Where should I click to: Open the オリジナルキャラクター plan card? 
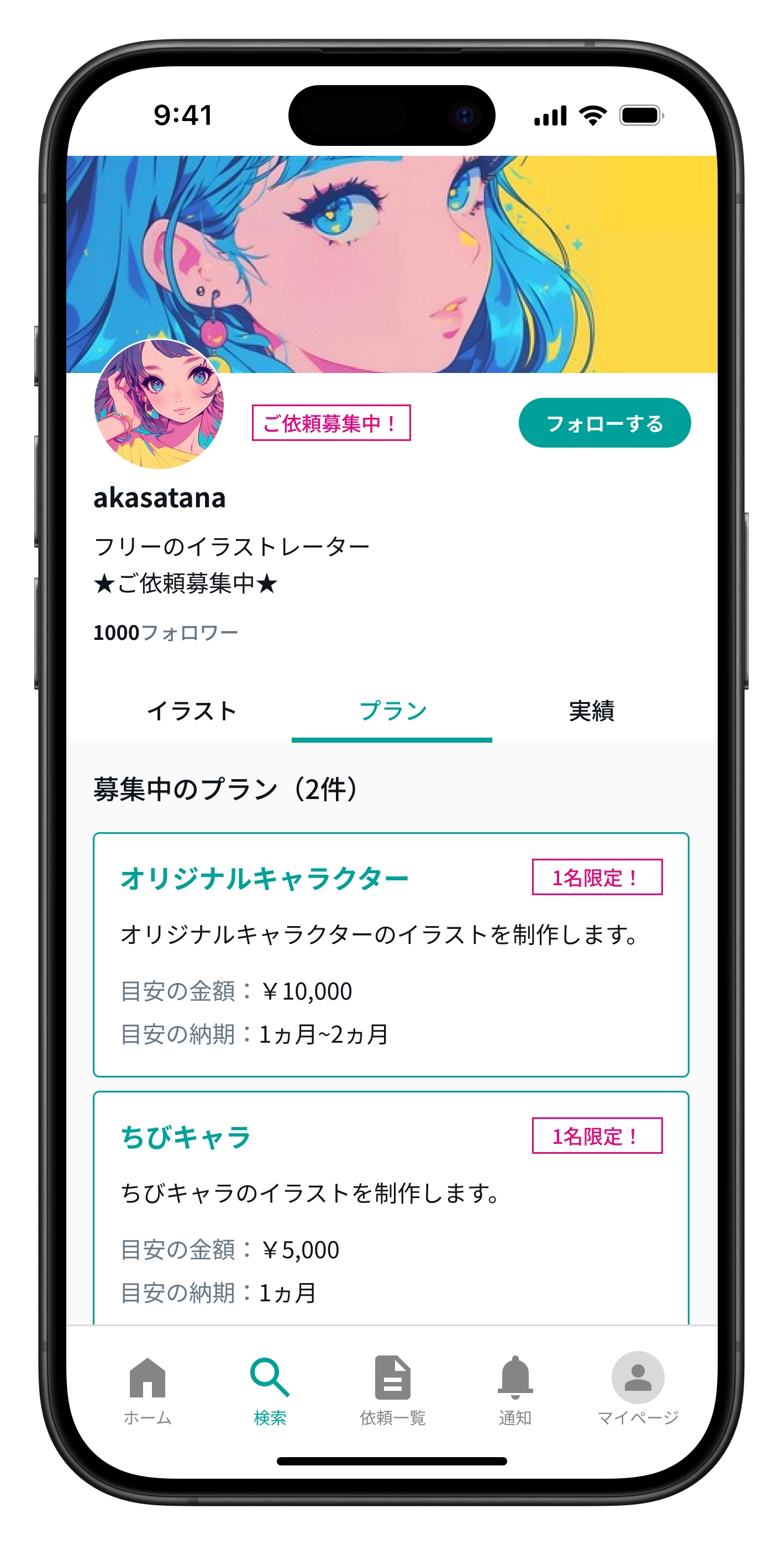(391, 954)
